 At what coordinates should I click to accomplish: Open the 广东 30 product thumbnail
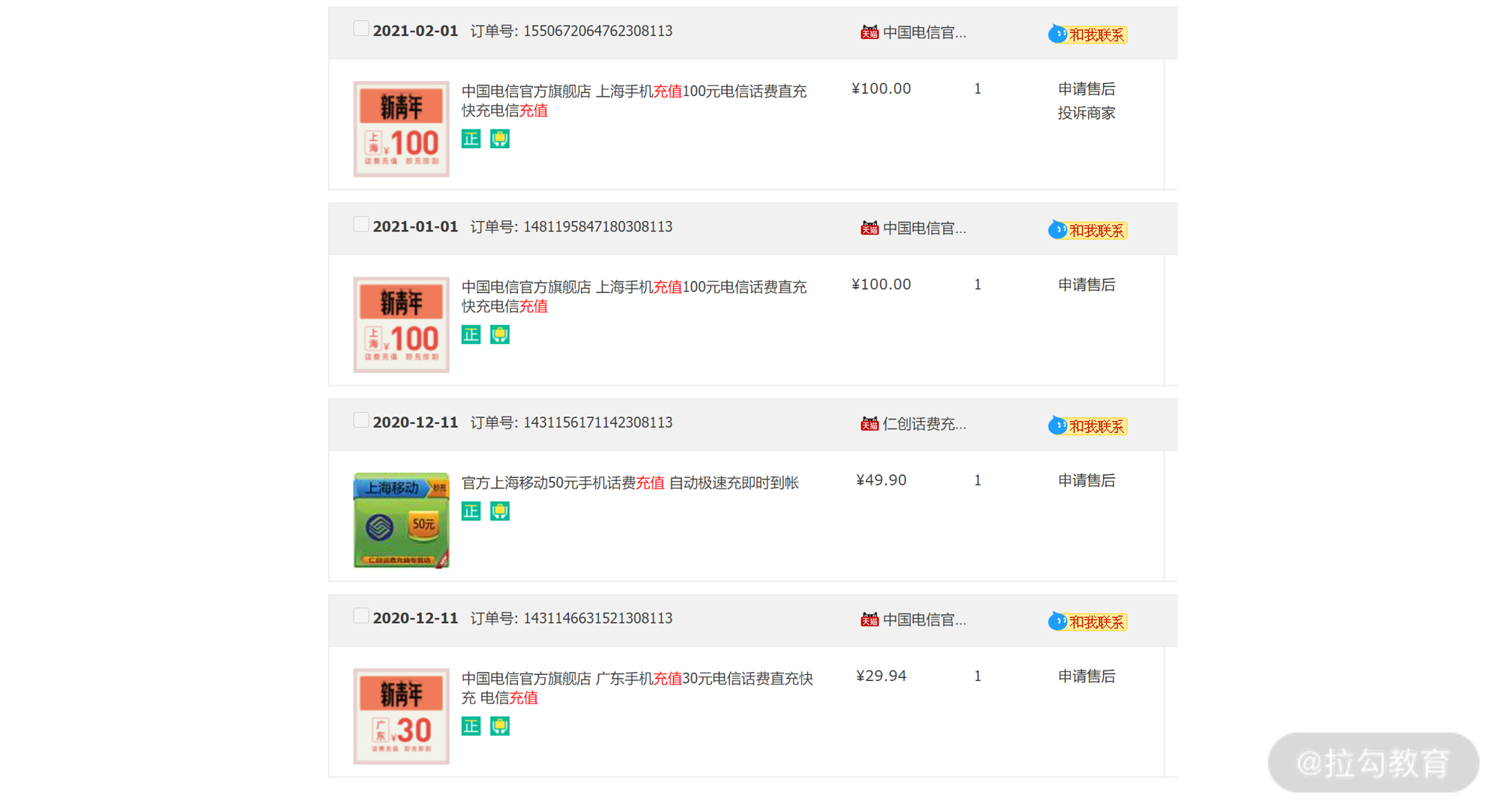coord(401,716)
